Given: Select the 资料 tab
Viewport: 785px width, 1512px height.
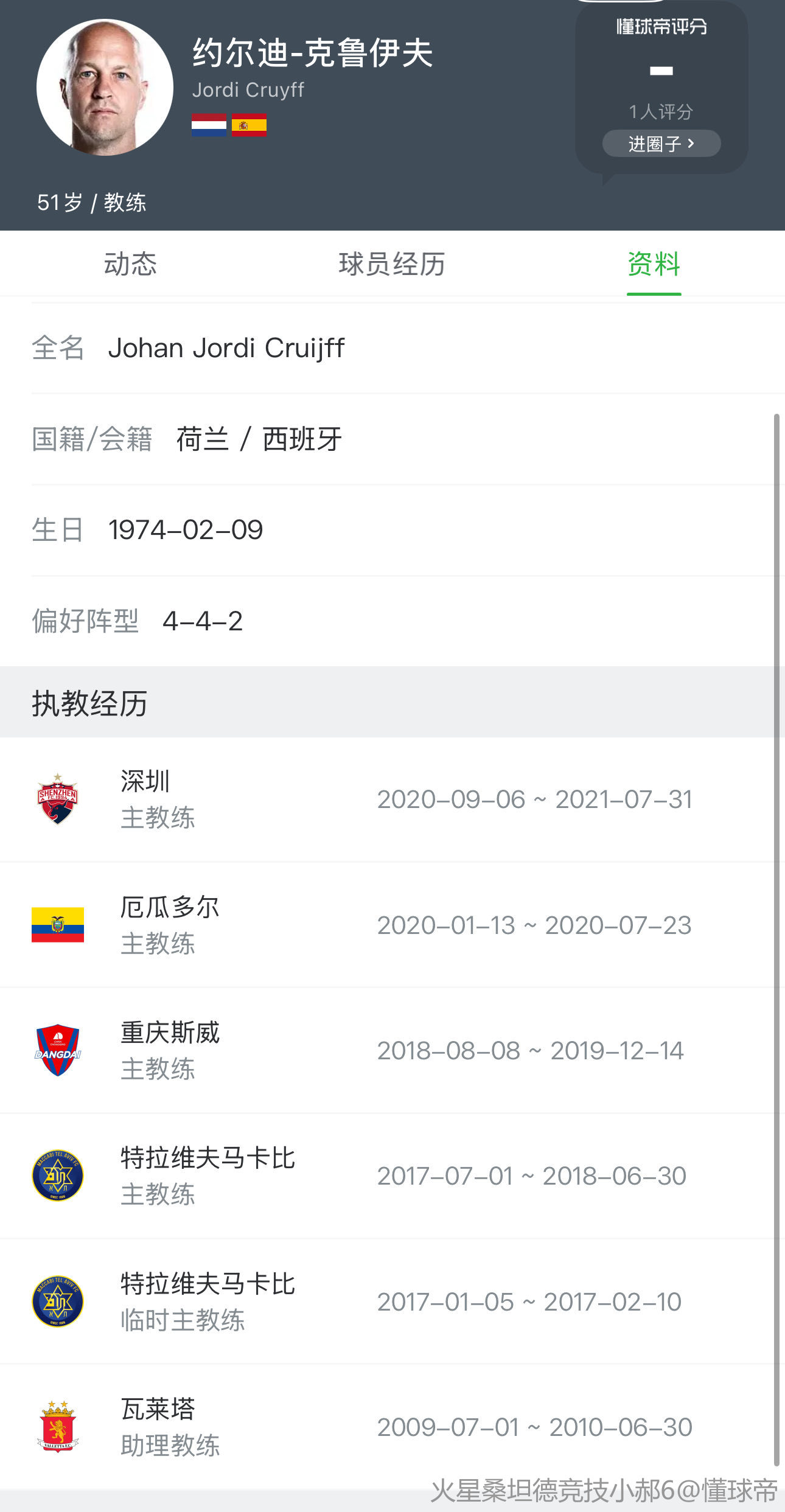Looking at the screenshot, I should (x=654, y=264).
